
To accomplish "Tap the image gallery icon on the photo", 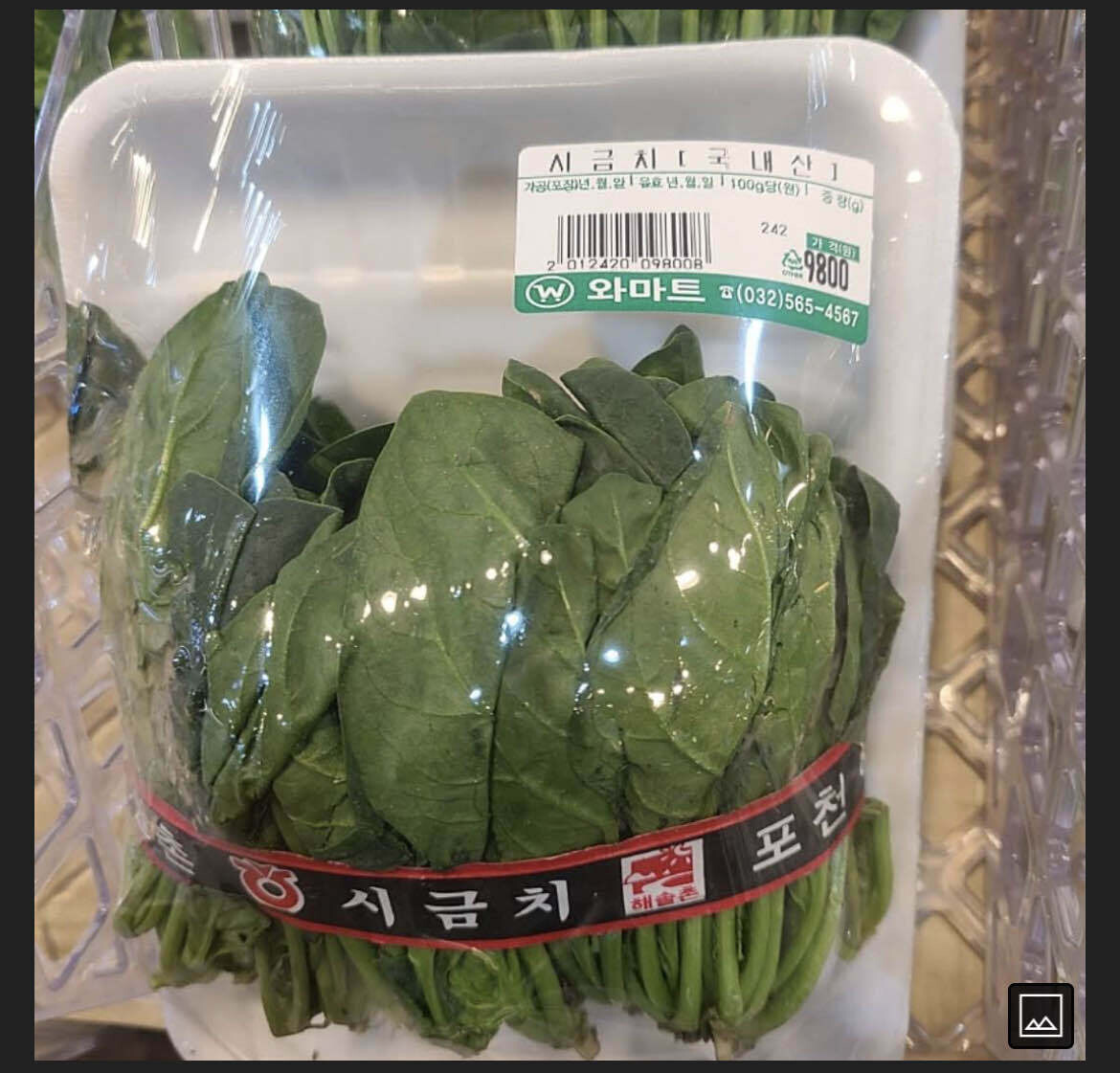I will (x=1041, y=1016).
